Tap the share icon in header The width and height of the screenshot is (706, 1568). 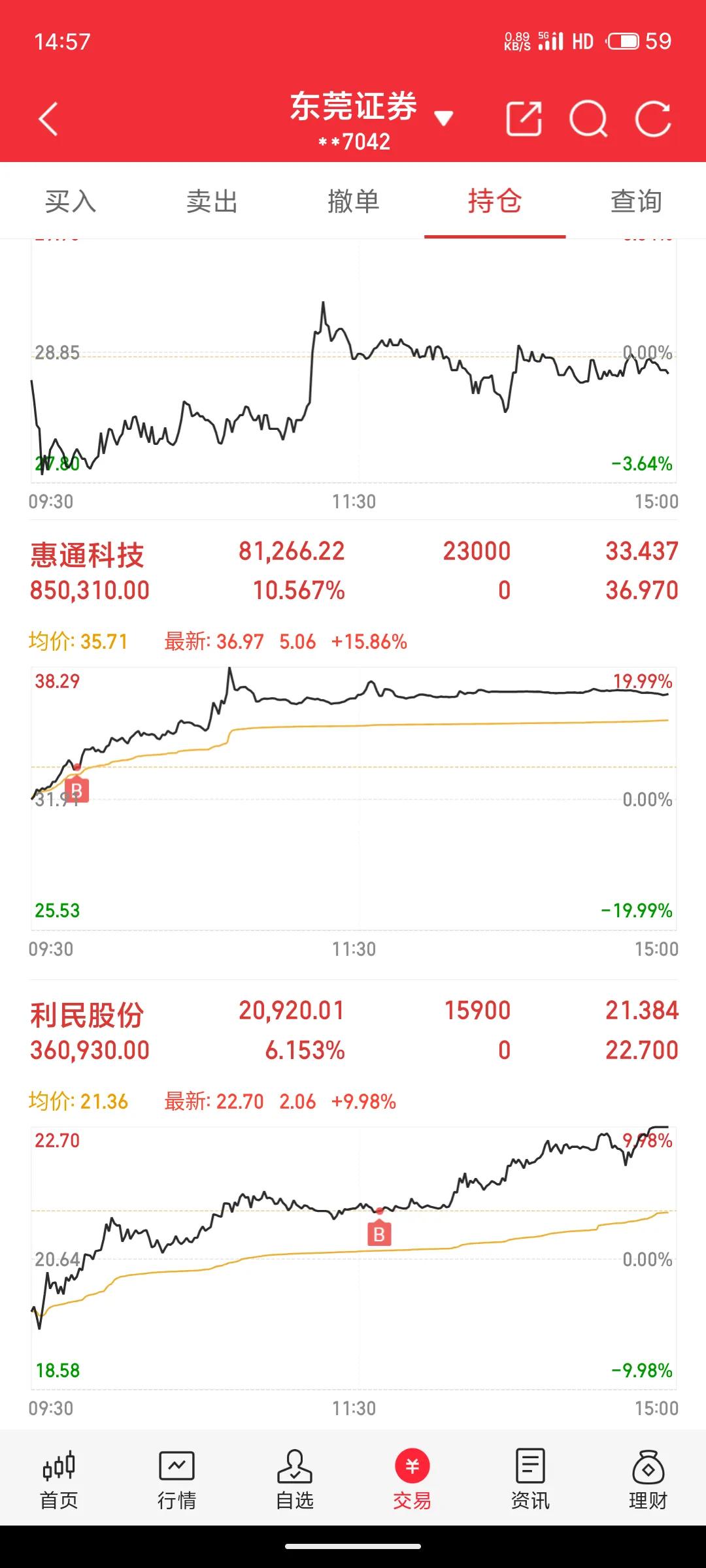(x=524, y=119)
